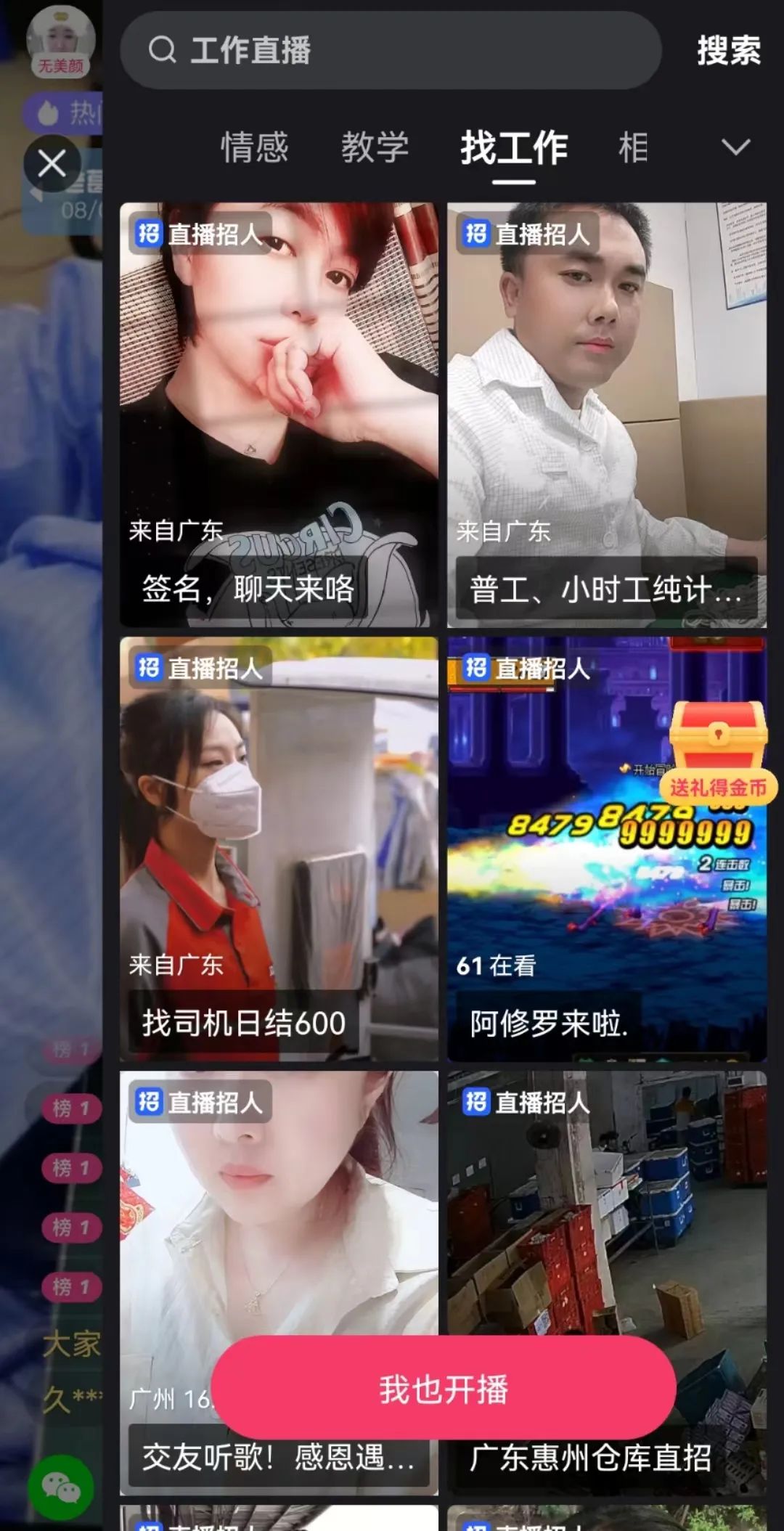Tap 我也开播 to start streaming
784x1531 pixels.
444,1389
